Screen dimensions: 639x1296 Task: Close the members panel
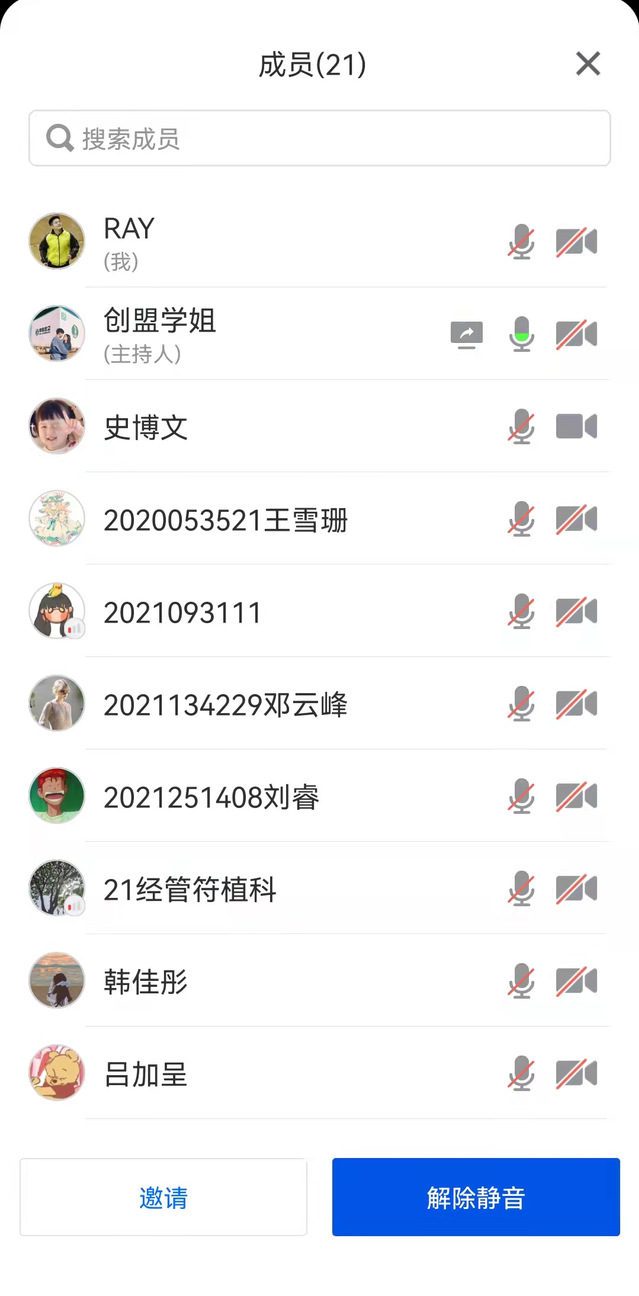point(588,64)
